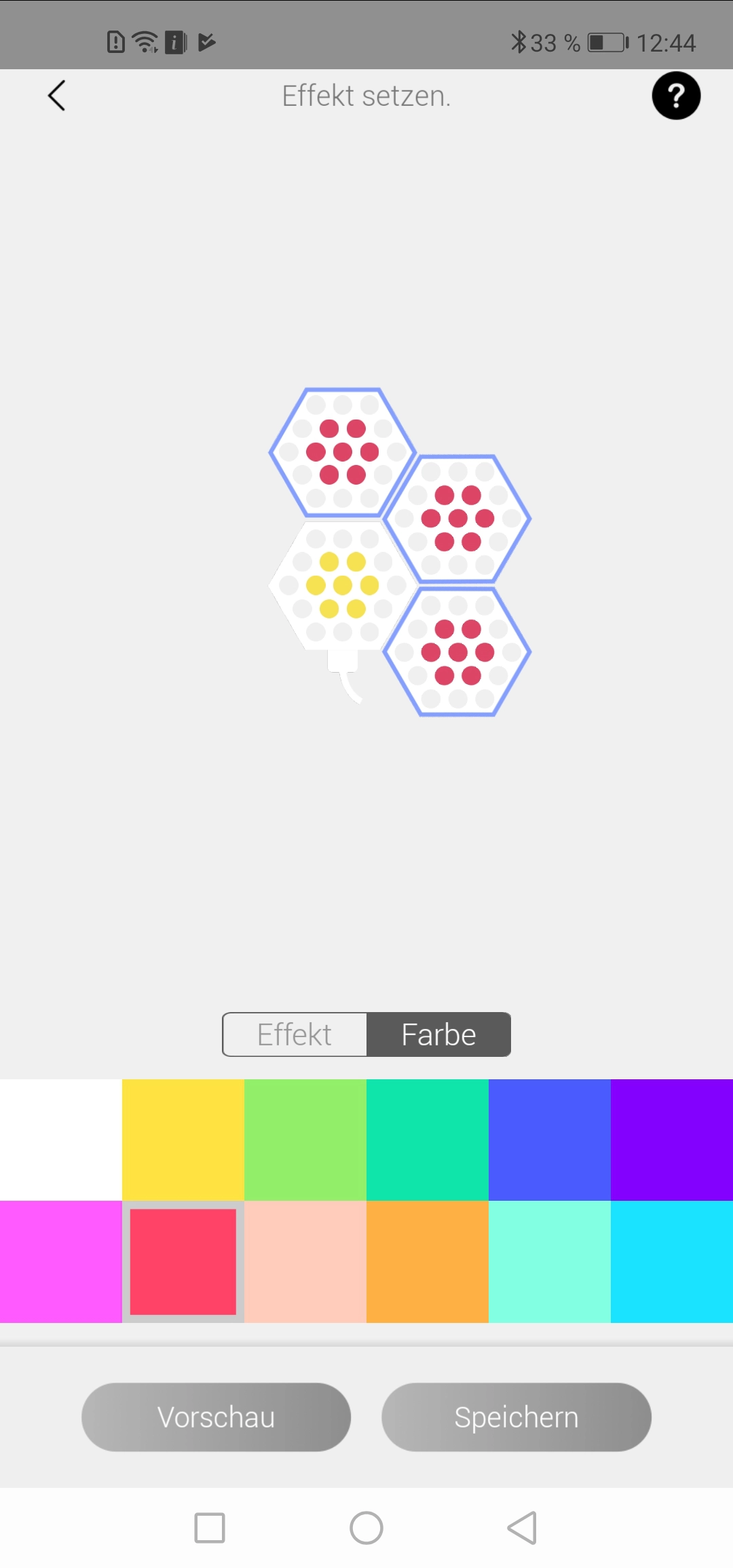Pick the pale peach swatch
733x1568 pixels.
pos(305,1262)
